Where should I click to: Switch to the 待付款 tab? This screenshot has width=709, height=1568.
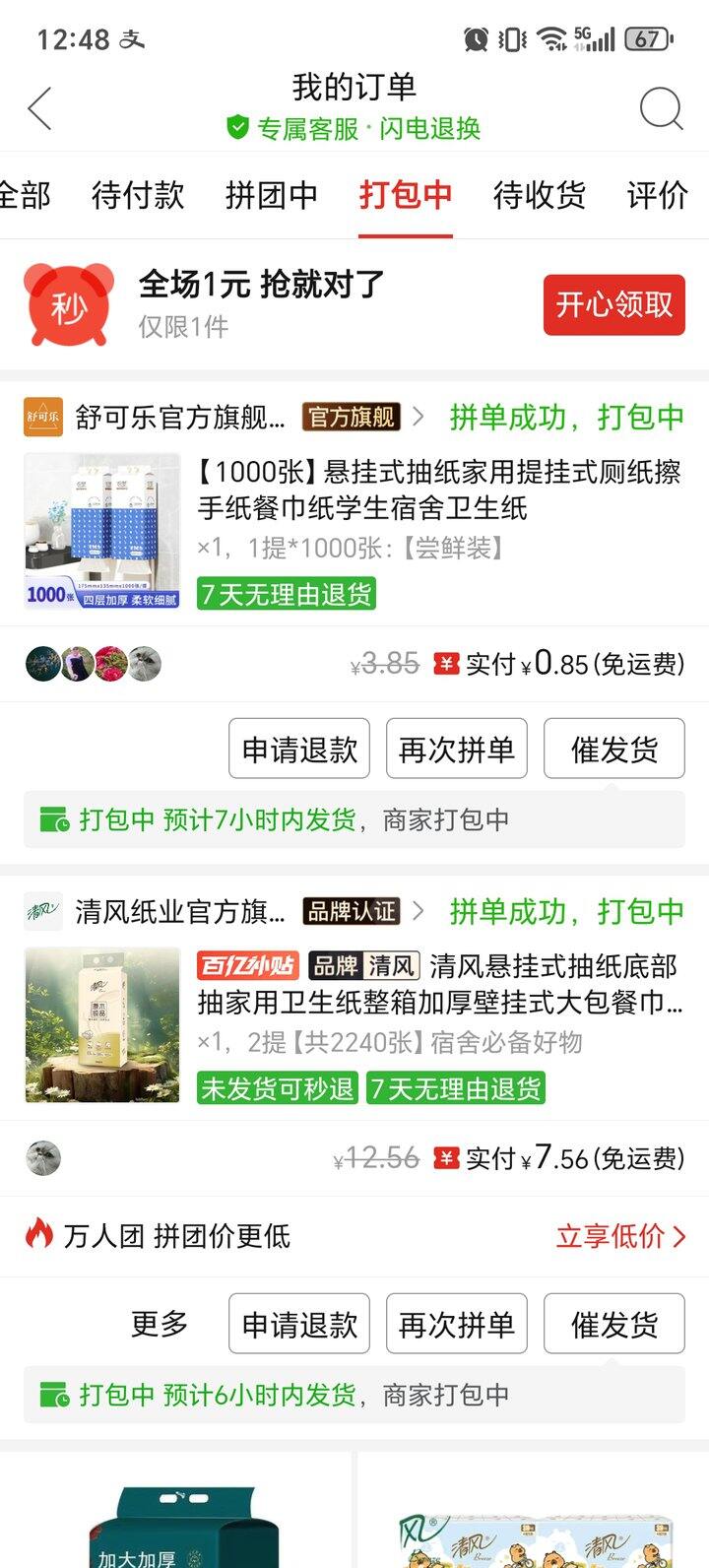138,196
